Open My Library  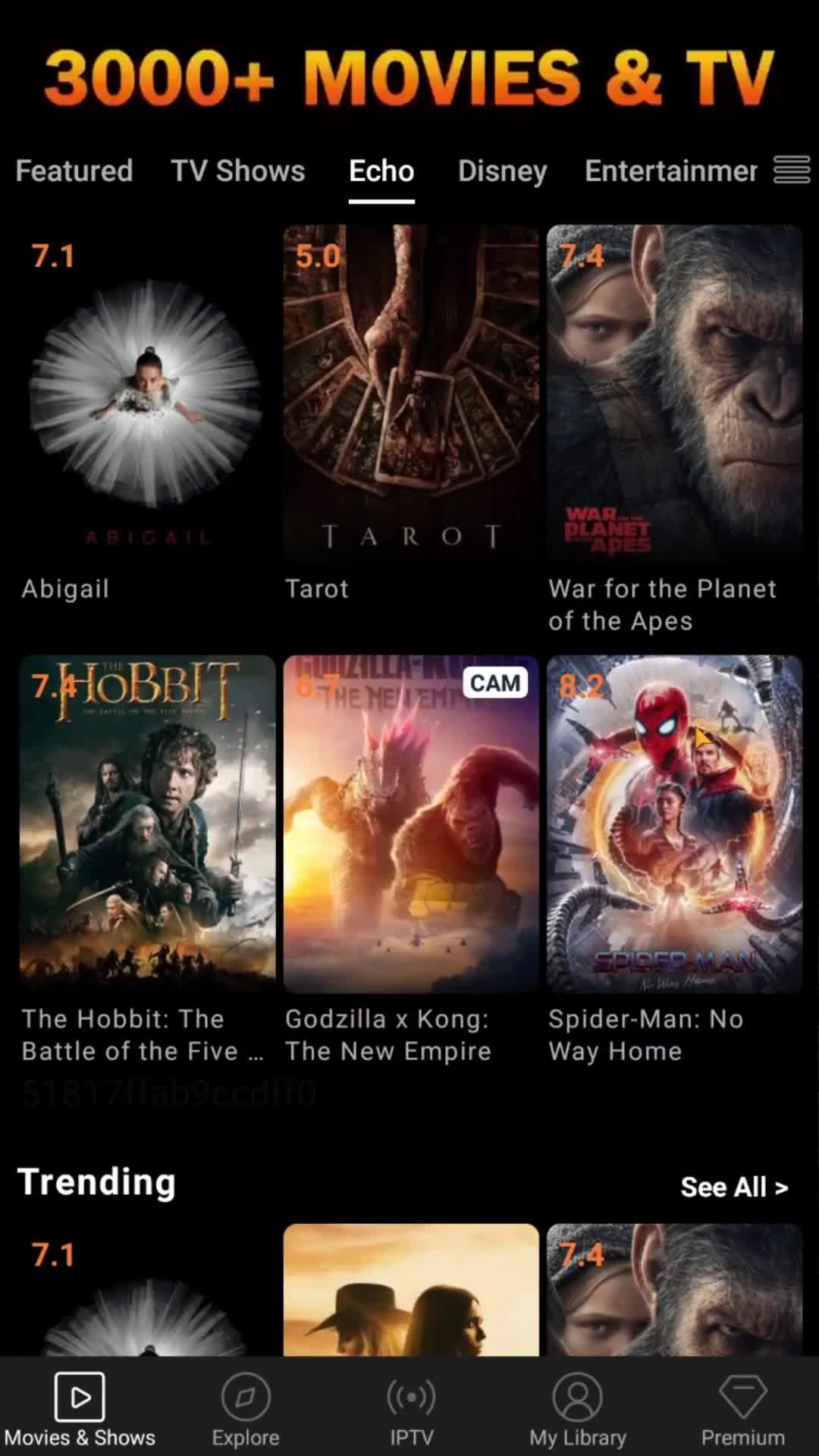point(577,1409)
